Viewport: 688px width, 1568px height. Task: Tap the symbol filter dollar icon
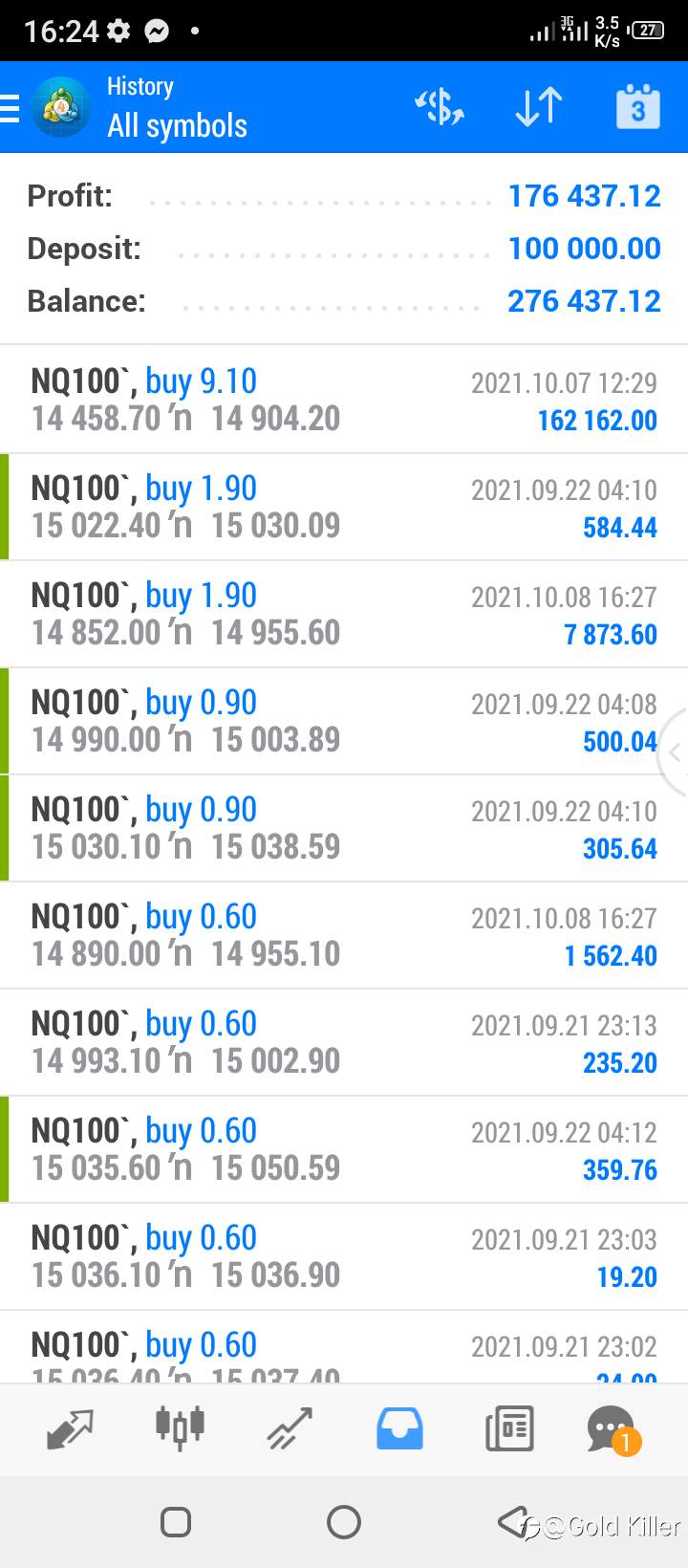pyautogui.click(x=440, y=107)
